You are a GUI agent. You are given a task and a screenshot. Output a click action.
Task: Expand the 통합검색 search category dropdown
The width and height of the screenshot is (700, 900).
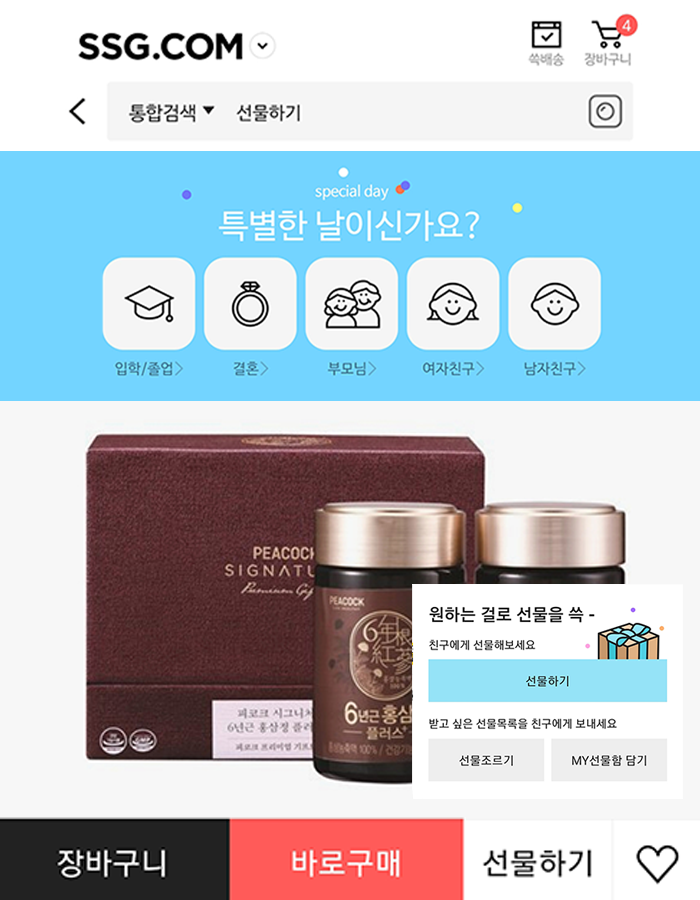coord(171,111)
